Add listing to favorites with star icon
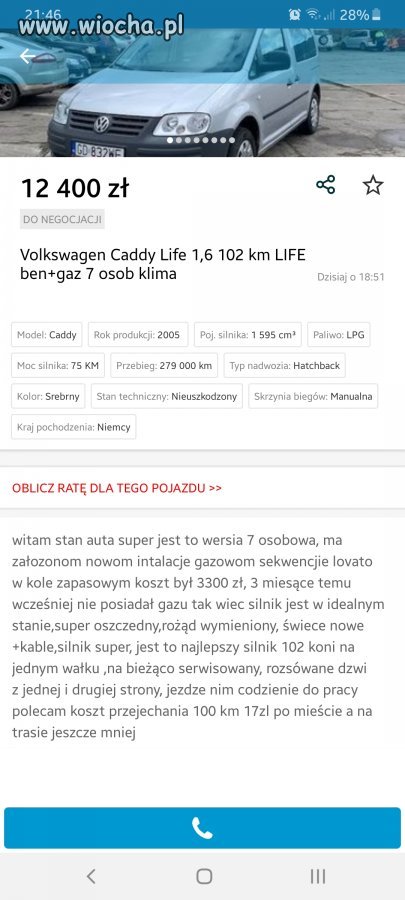This screenshot has width=405, height=900. [373, 185]
